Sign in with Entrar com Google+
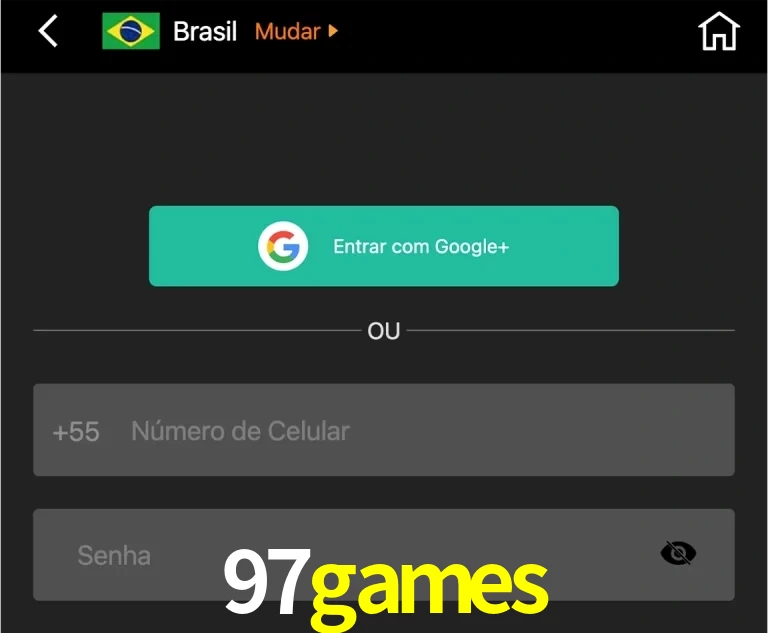The height and width of the screenshot is (633, 768). 384,246
